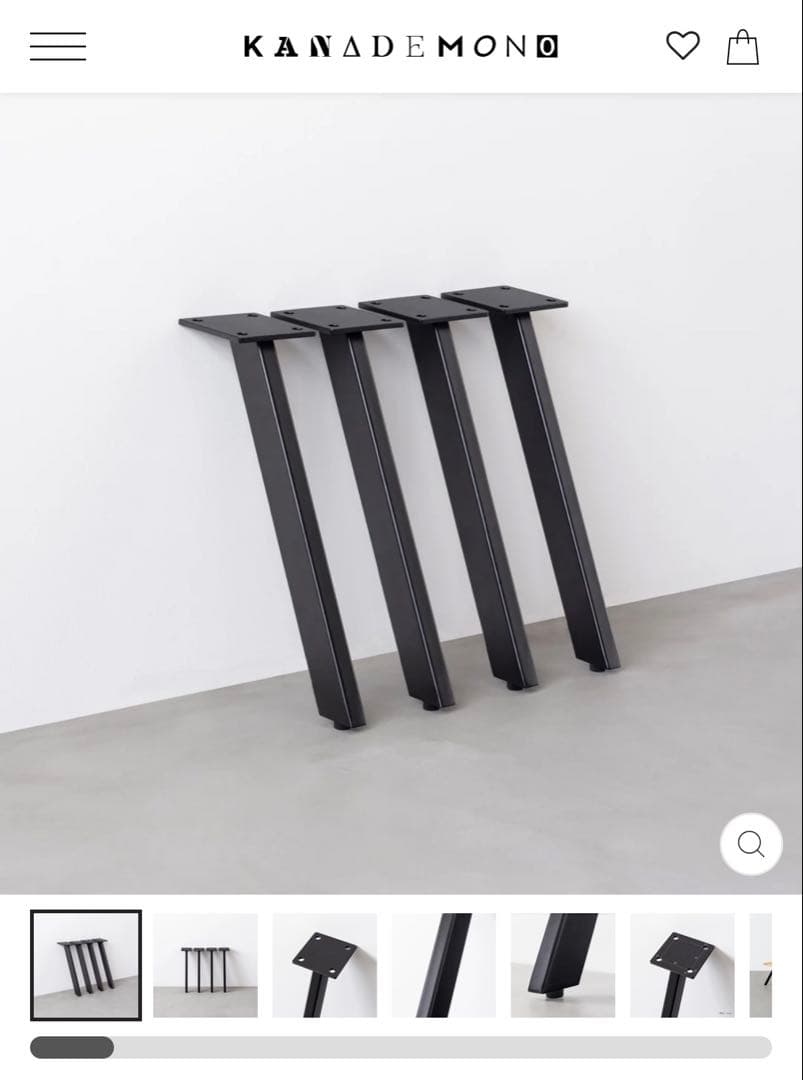
Task: Show the mounting plate top view thumbnail
Action: pyautogui.click(x=325, y=965)
